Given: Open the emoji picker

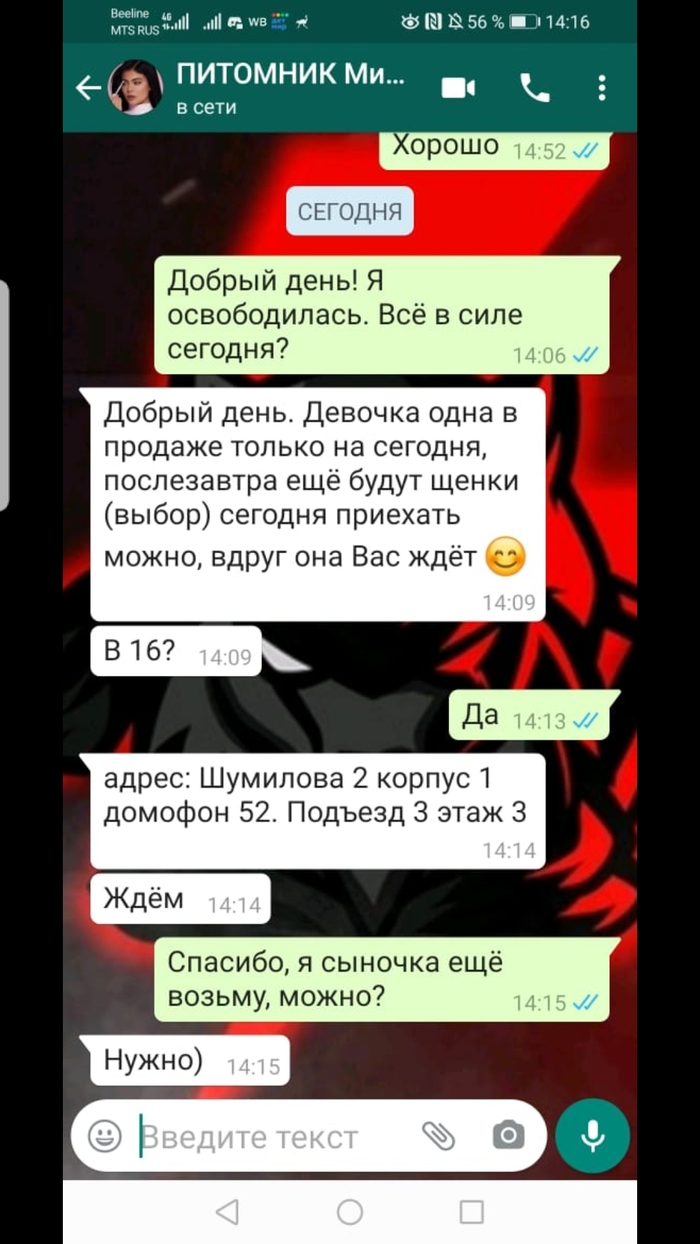Looking at the screenshot, I should (x=105, y=1136).
